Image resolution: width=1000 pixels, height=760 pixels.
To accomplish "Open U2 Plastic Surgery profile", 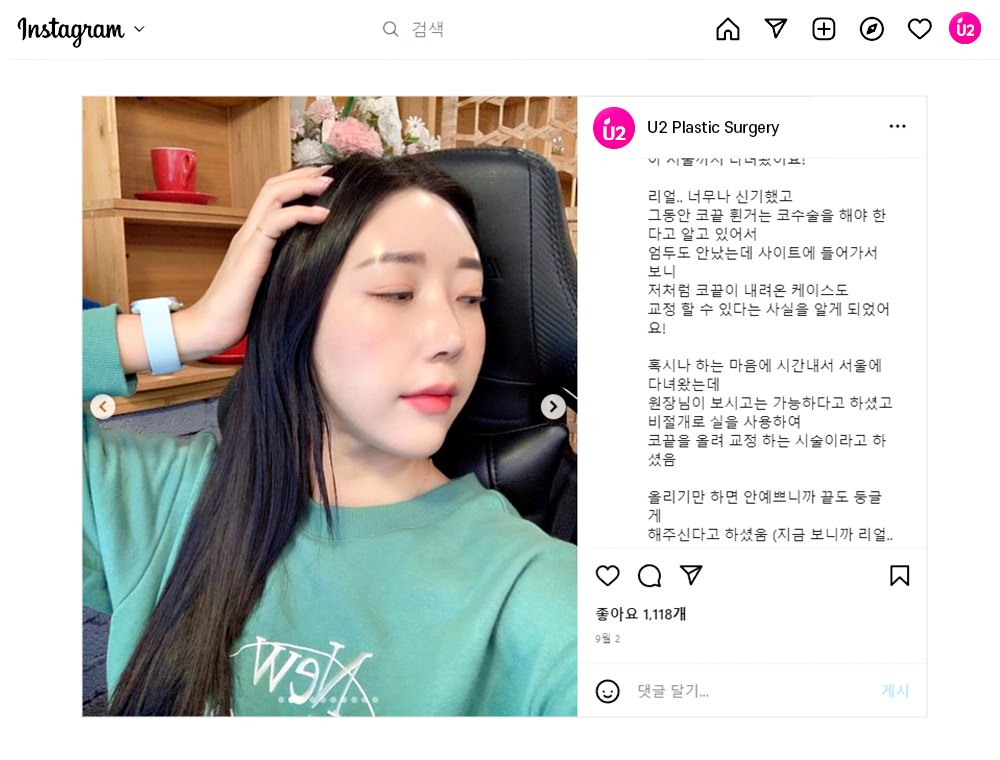I will 712,127.
